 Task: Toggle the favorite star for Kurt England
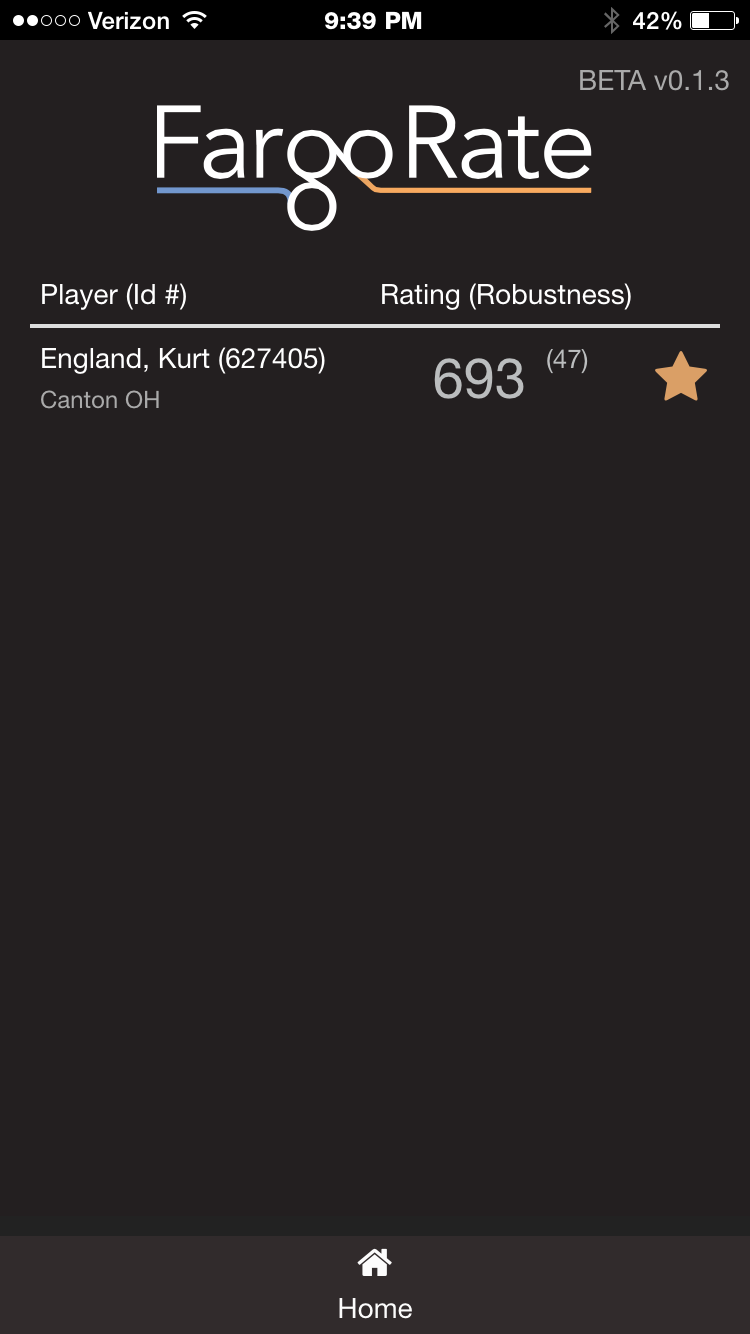click(681, 377)
